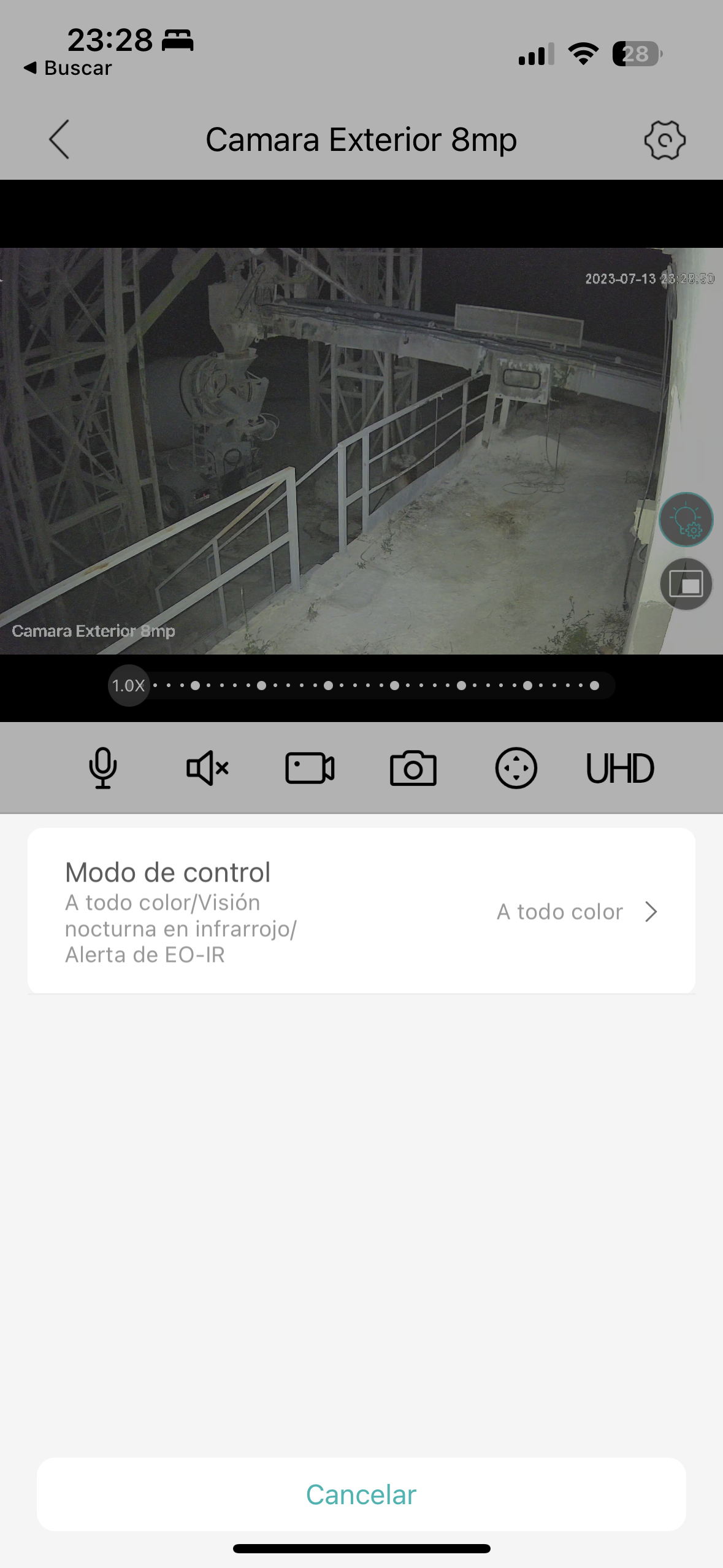The image size is (723, 1568).
Task: Go back from the Camara Exterior 8mp view
Action: tap(59, 140)
